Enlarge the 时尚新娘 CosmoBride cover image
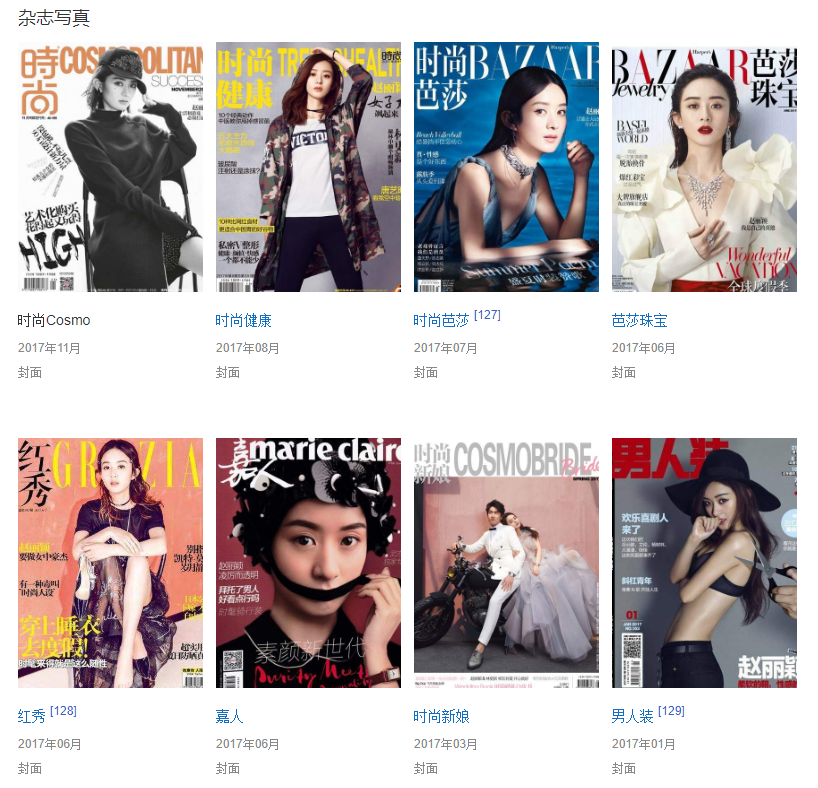This screenshot has height=788, width=818. [506, 563]
